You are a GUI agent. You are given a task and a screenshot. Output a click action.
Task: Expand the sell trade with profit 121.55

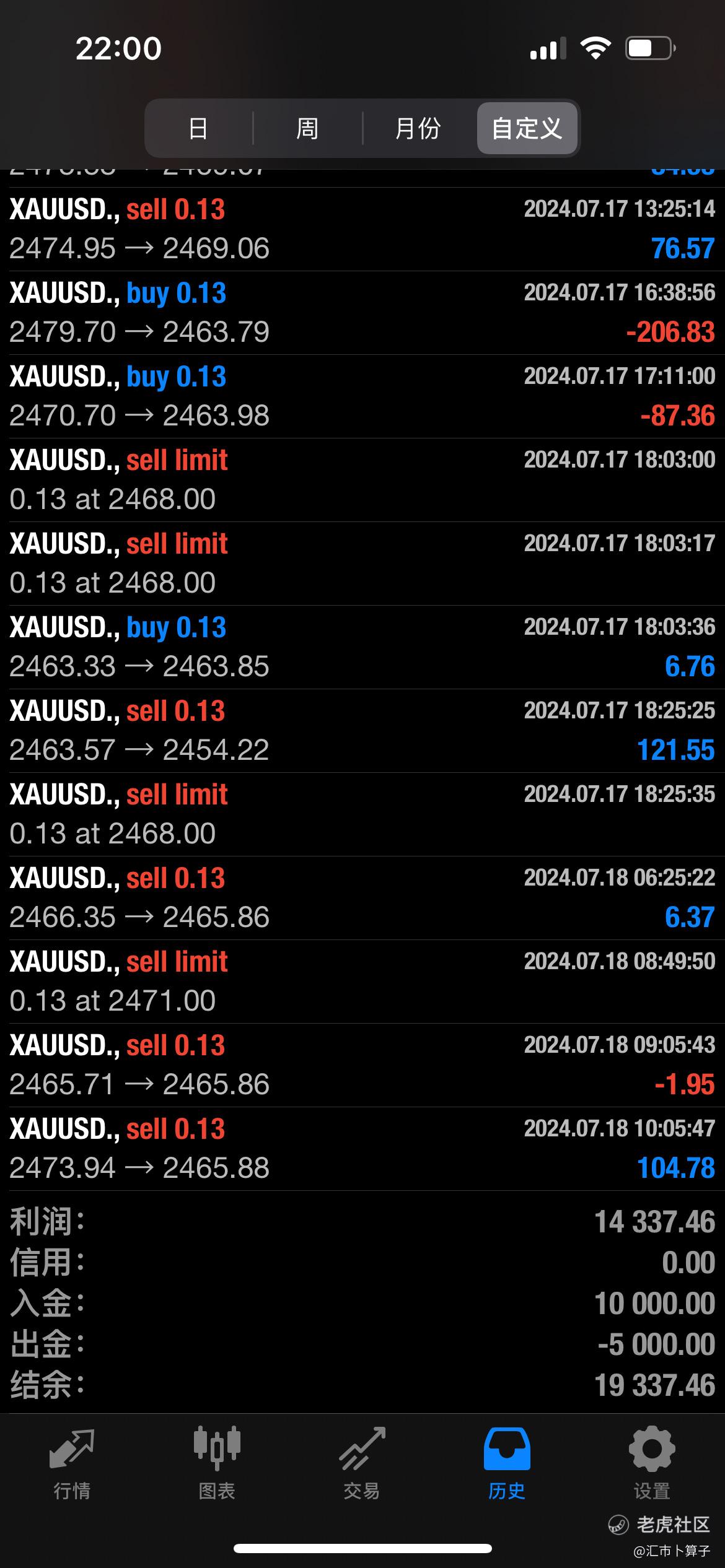click(x=362, y=731)
